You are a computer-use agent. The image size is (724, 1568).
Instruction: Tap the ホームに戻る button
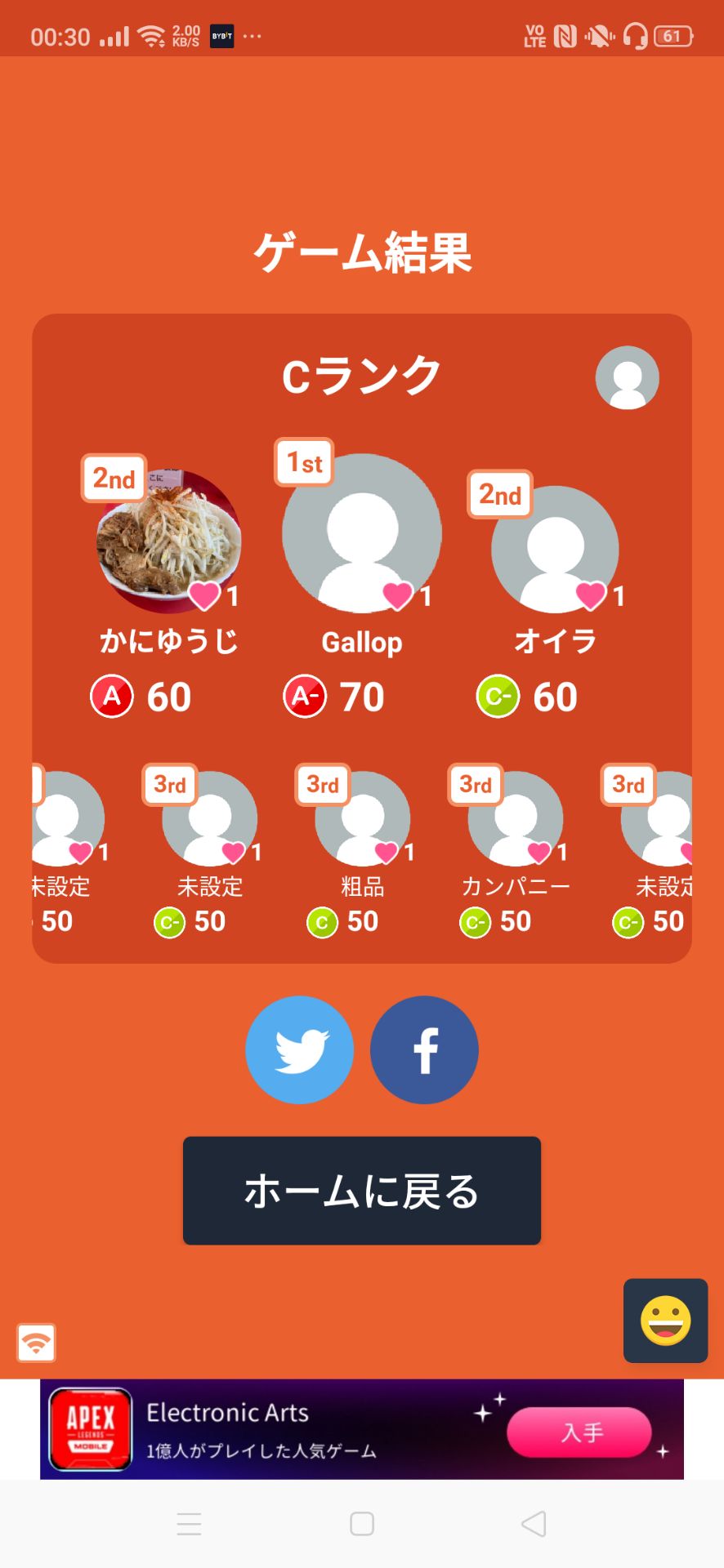coord(362,1191)
